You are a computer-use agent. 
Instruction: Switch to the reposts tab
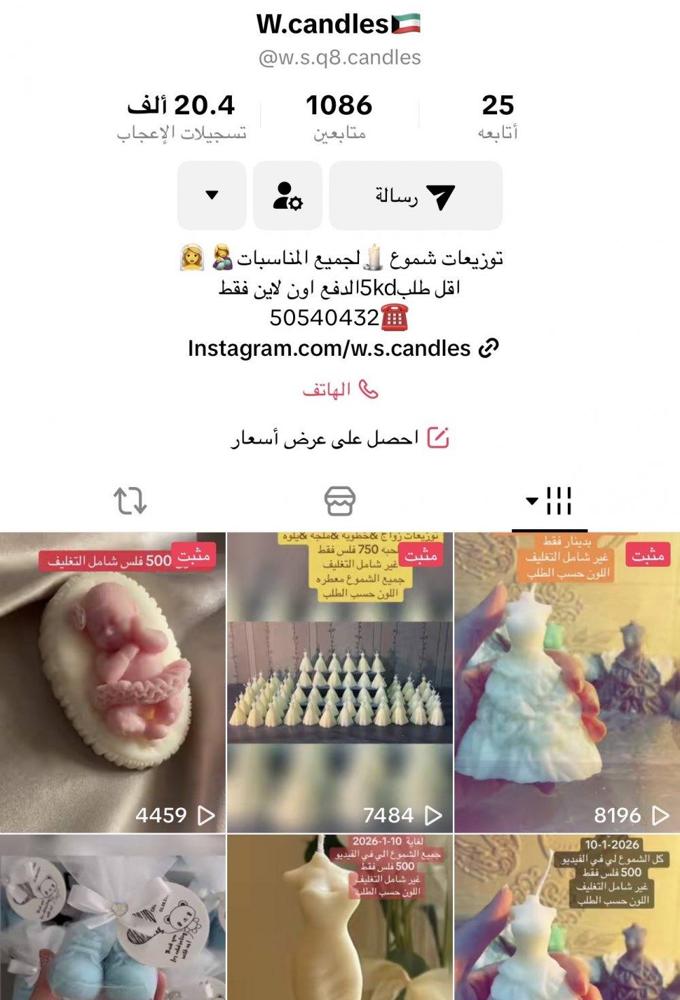[131, 501]
